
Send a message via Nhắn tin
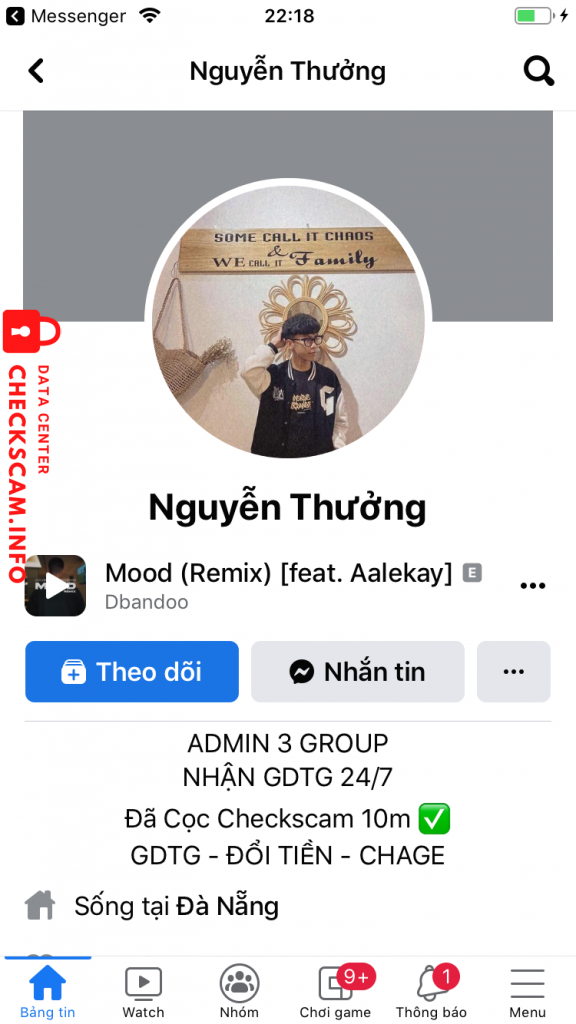tap(358, 671)
